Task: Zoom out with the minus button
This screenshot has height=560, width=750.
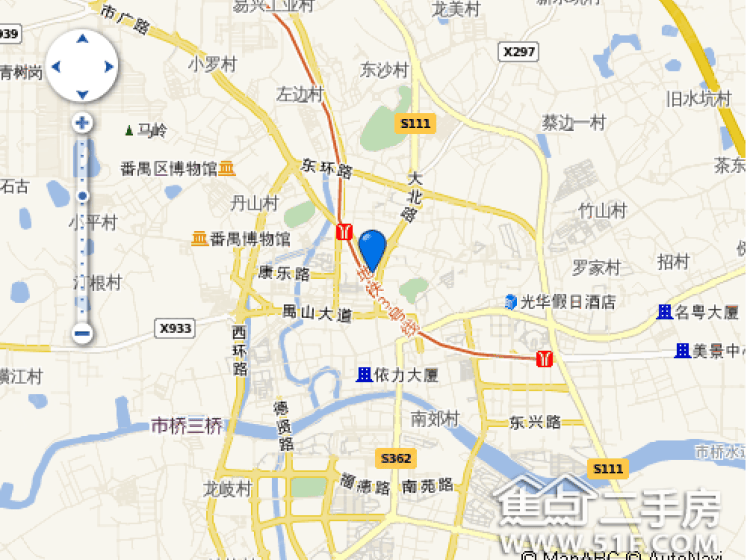Action: tap(82, 334)
